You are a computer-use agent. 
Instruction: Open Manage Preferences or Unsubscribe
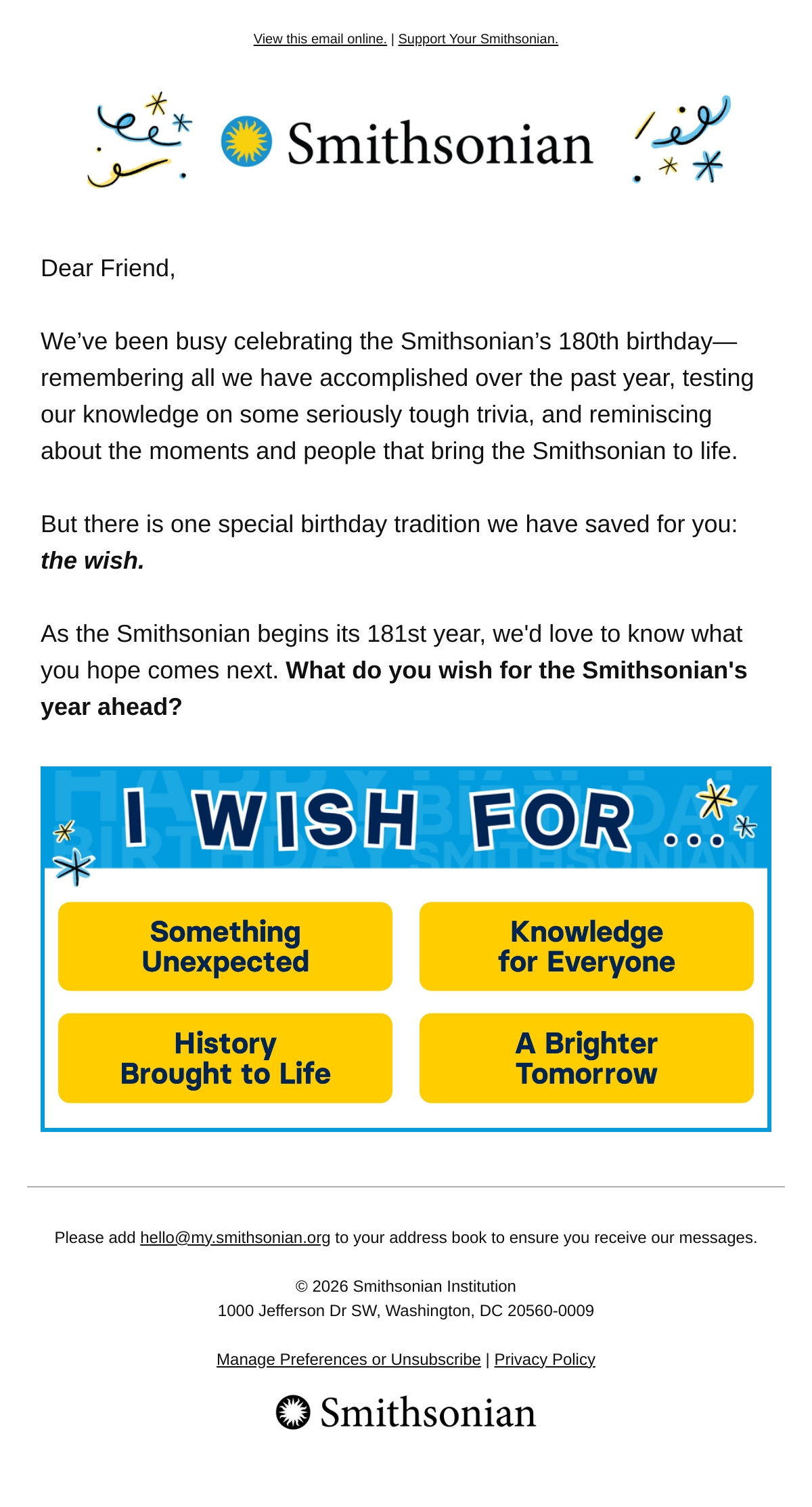(x=348, y=1359)
